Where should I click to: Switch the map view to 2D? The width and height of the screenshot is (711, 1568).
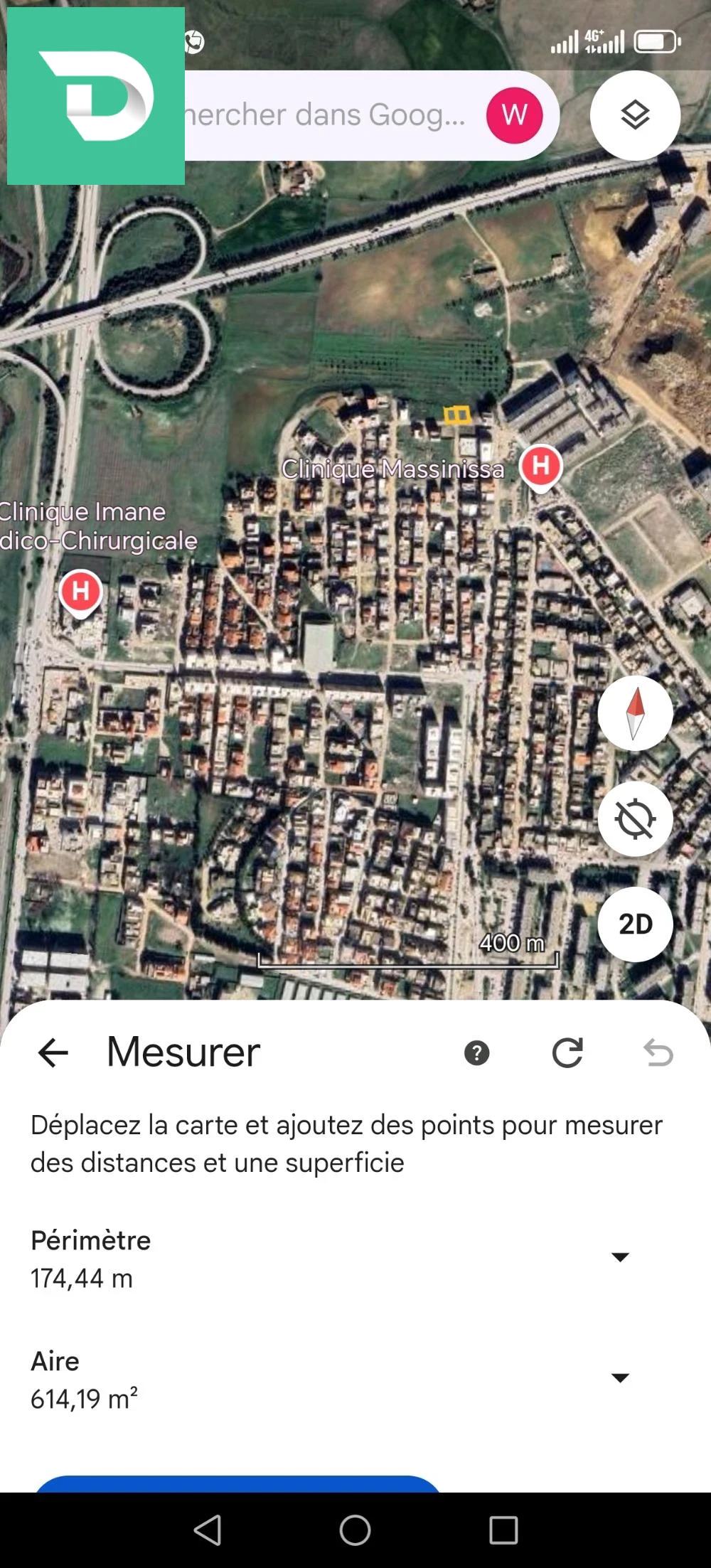pyautogui.click(x=635, y=924)
